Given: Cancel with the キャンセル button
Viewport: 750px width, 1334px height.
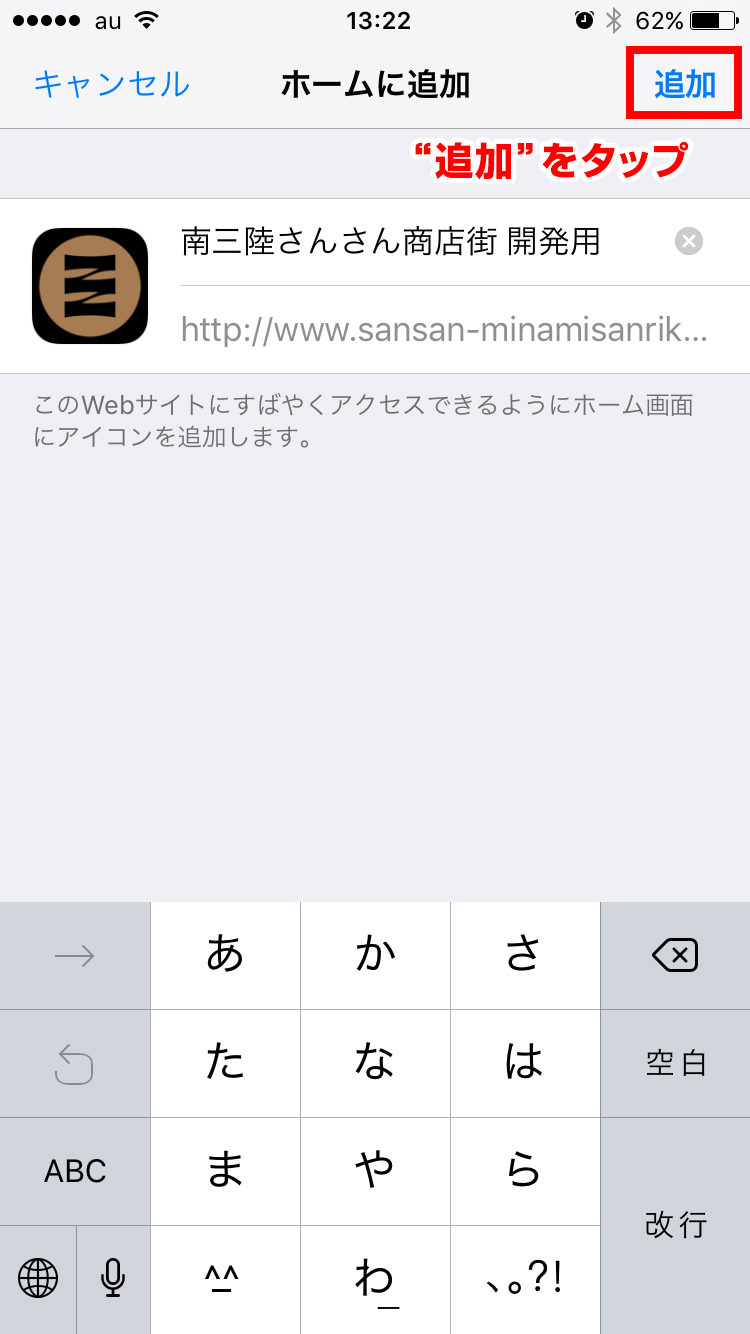Looking at the screenshot, I should click(x=111, y=85).
